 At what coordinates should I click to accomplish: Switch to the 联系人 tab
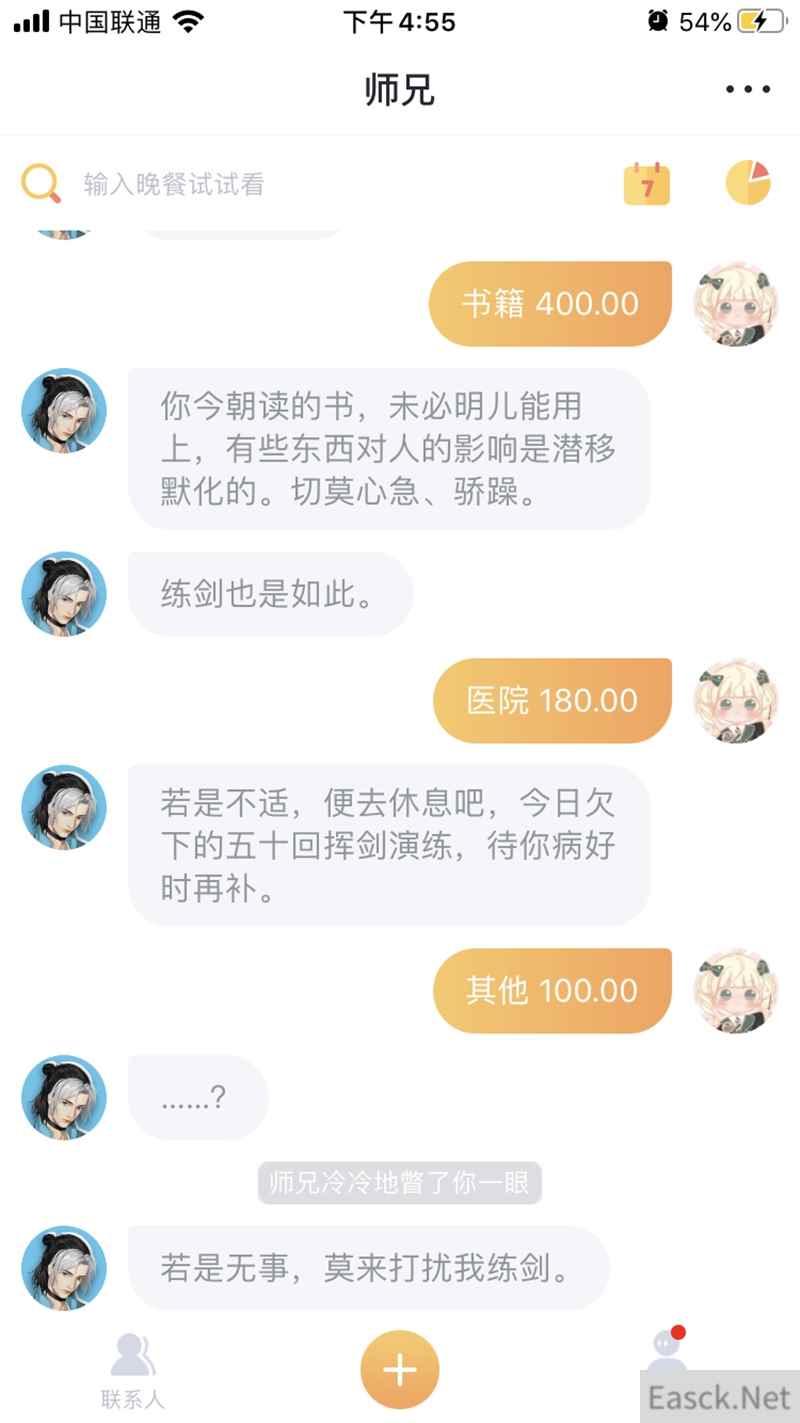[x=133, y=1369]
